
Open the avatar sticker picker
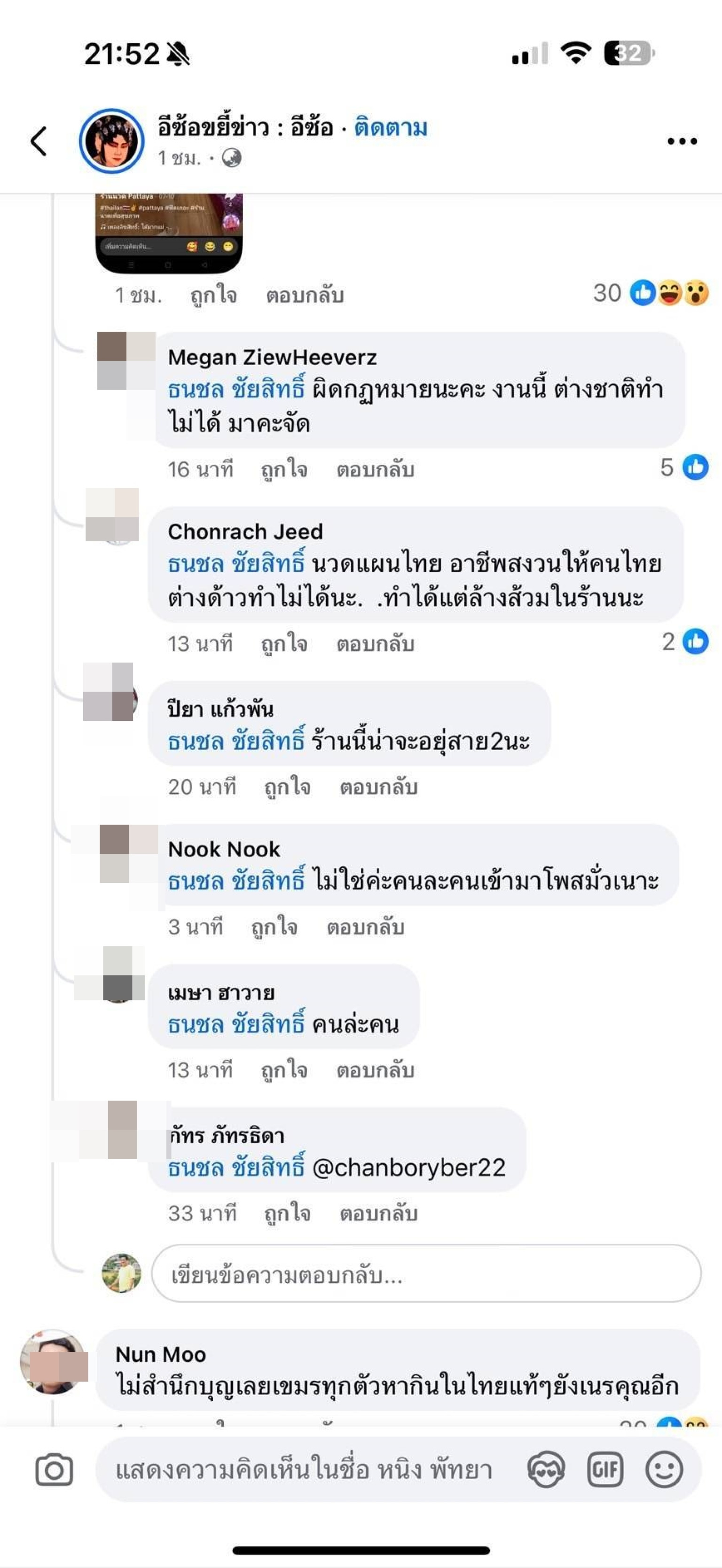click(546, 1470)
